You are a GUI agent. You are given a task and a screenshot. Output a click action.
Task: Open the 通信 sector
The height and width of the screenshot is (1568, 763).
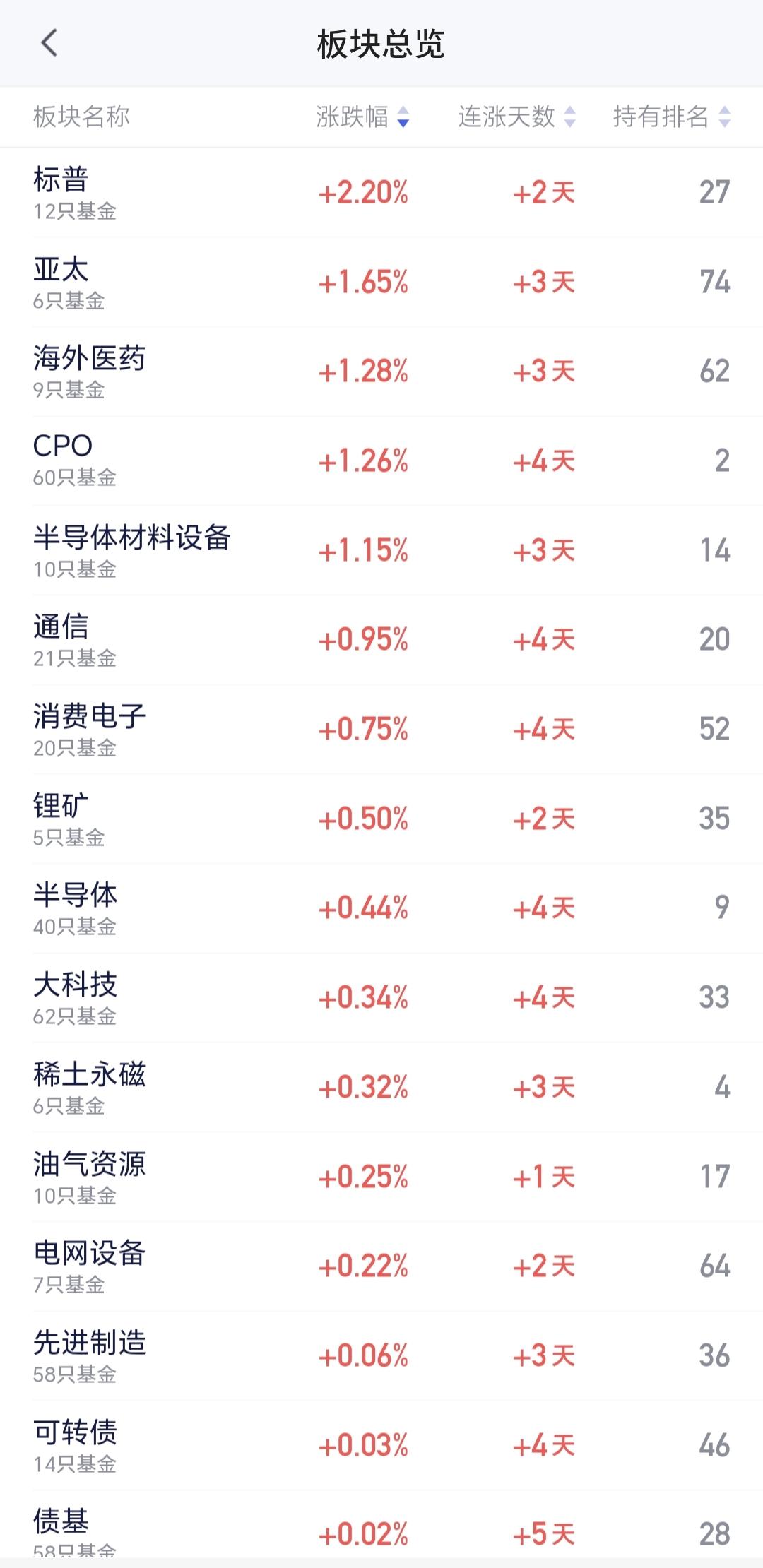pos(381,640)
